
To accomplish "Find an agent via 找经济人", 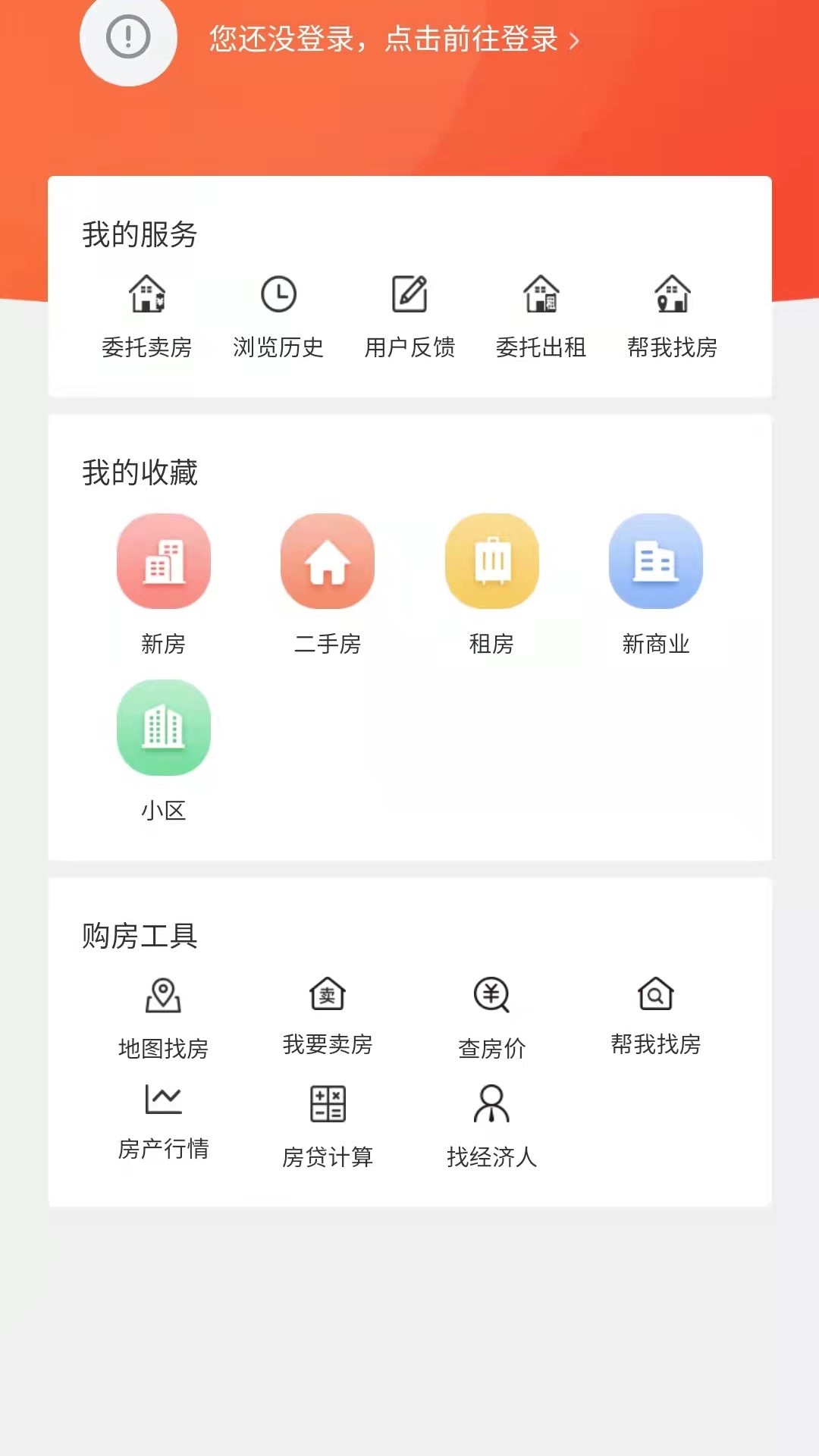I will click(x=491, y=1125).
